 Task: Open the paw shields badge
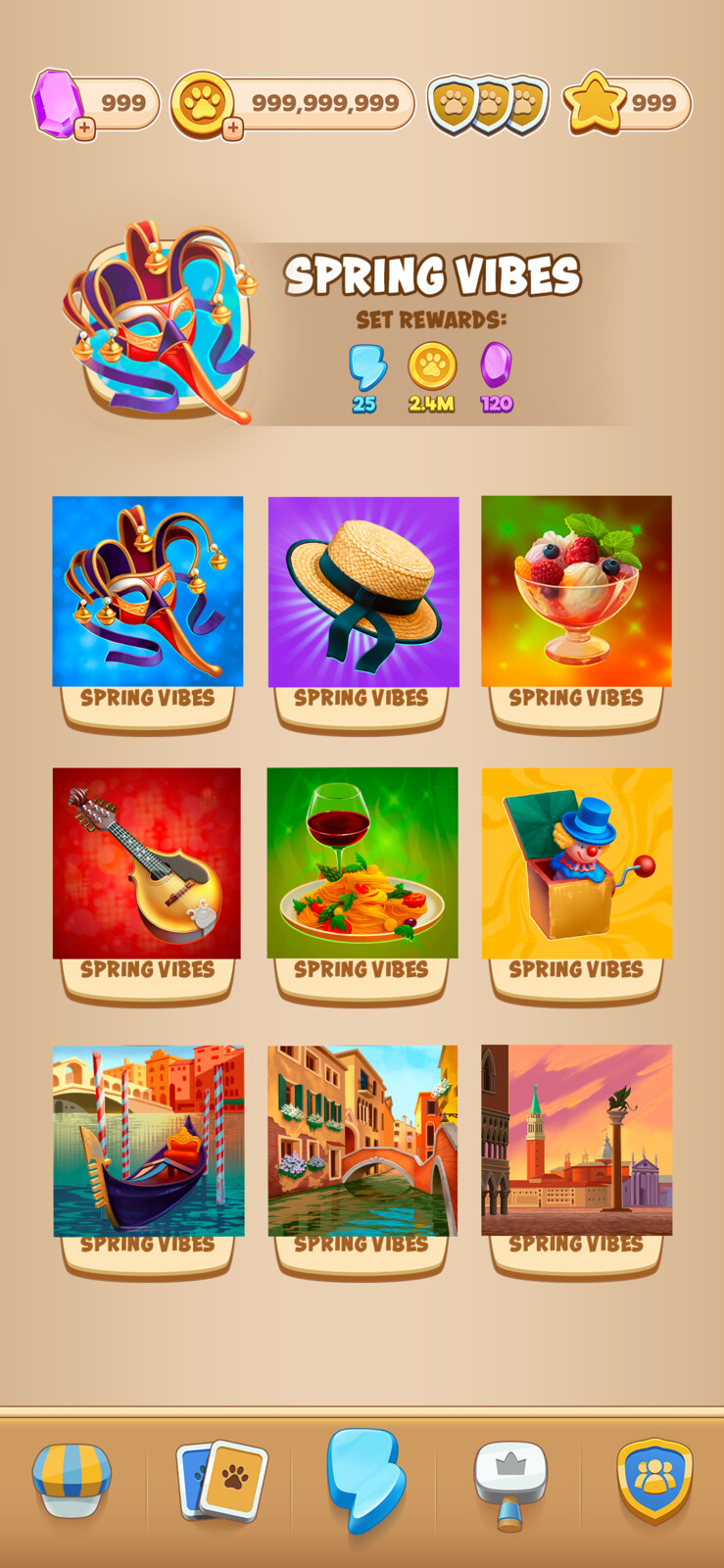pos(487,104)
